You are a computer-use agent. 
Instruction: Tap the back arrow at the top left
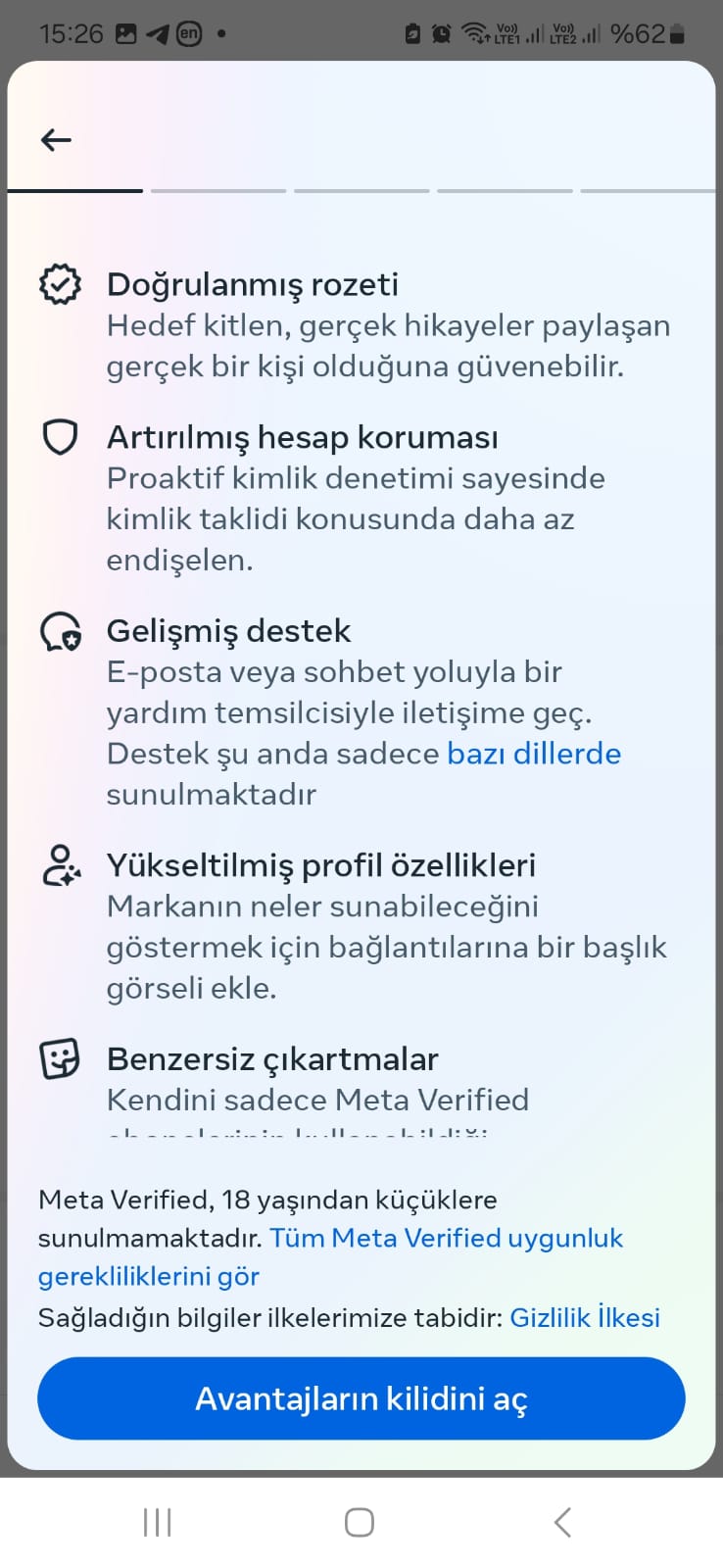click(56, 139)
